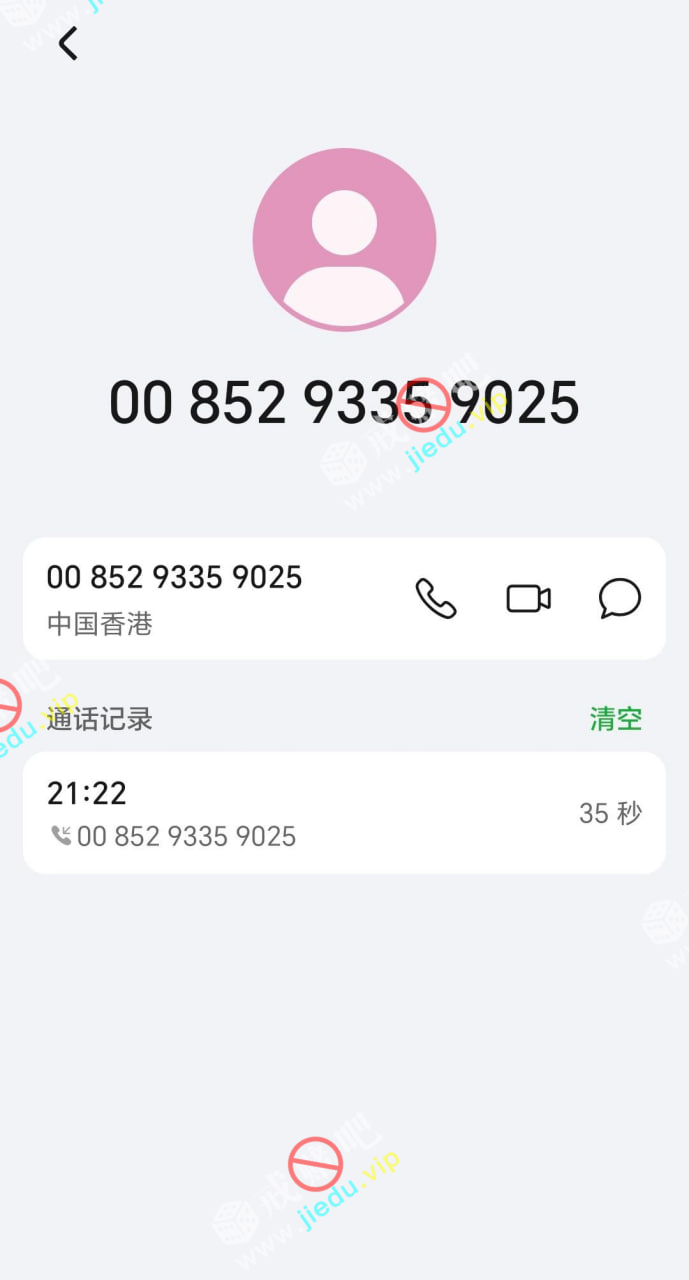Go back using the top arrow
The image size is (689, 1280).
click(68, 44)
